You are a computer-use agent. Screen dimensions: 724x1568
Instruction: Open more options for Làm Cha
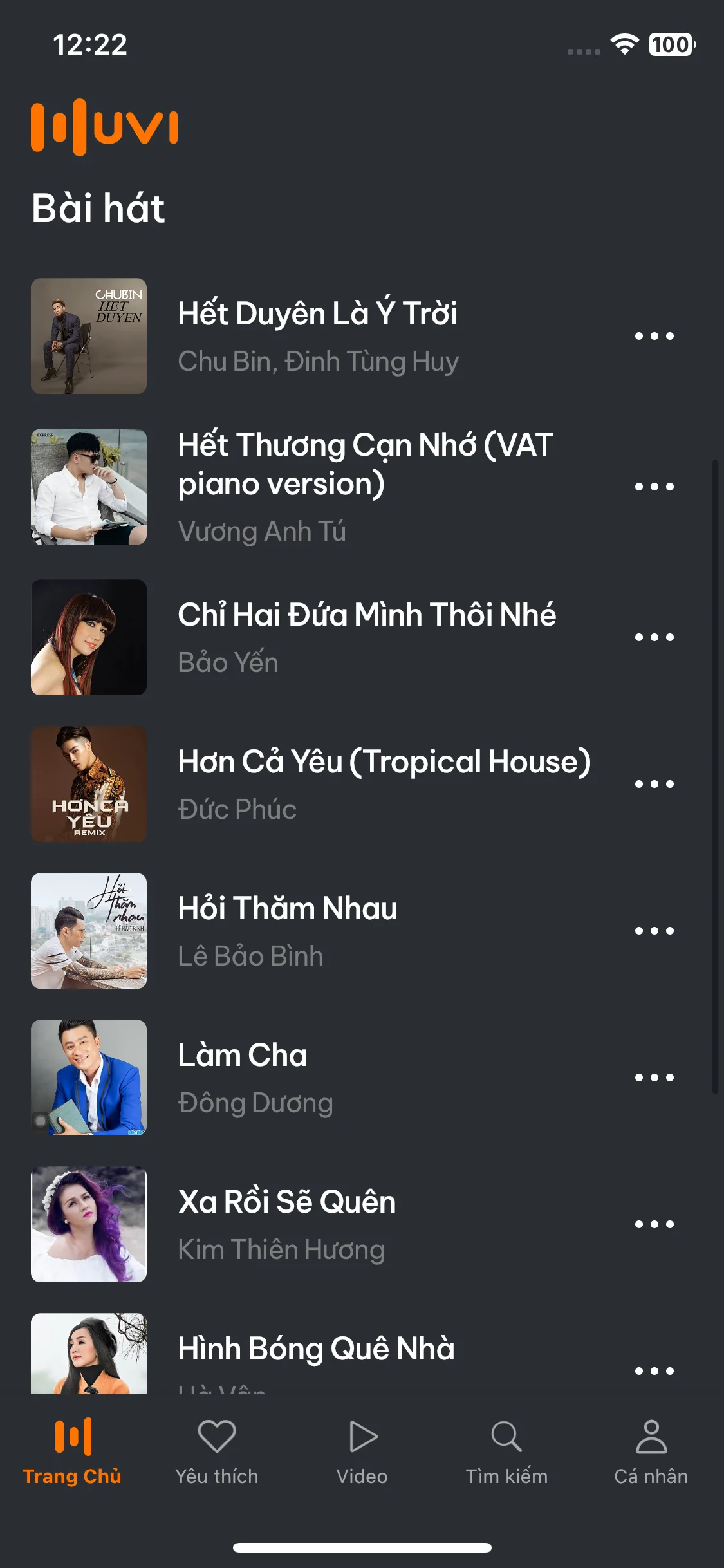(x=654, y=1078)
